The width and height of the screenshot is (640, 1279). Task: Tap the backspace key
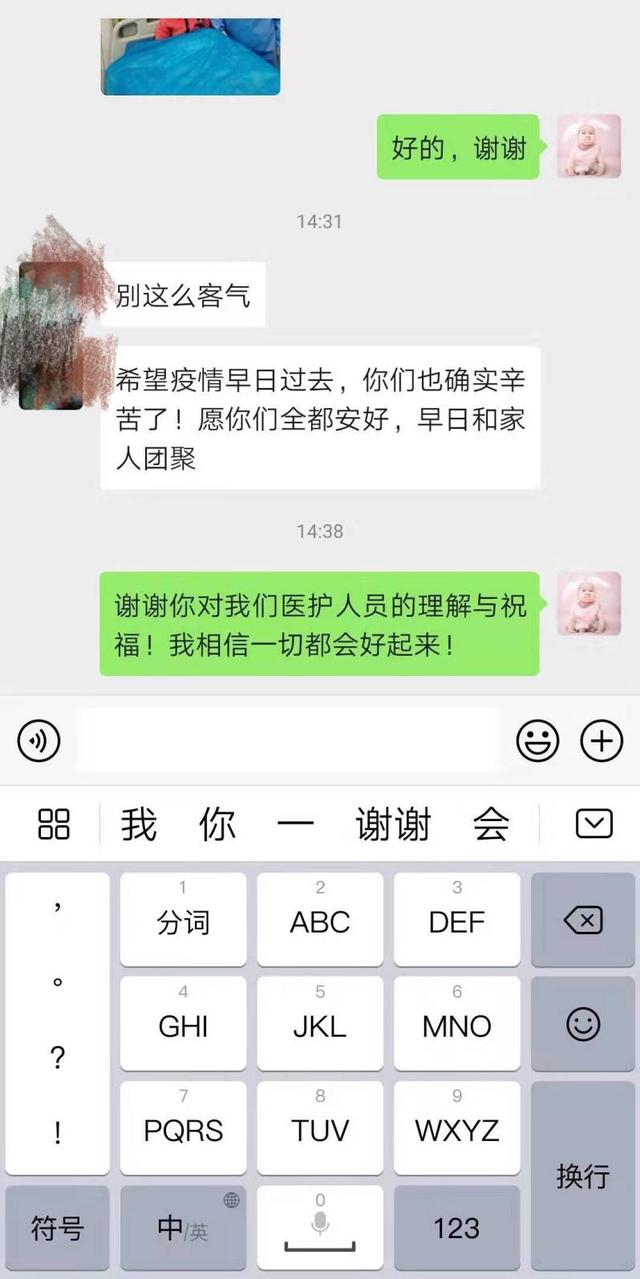[x=582, y=920]
